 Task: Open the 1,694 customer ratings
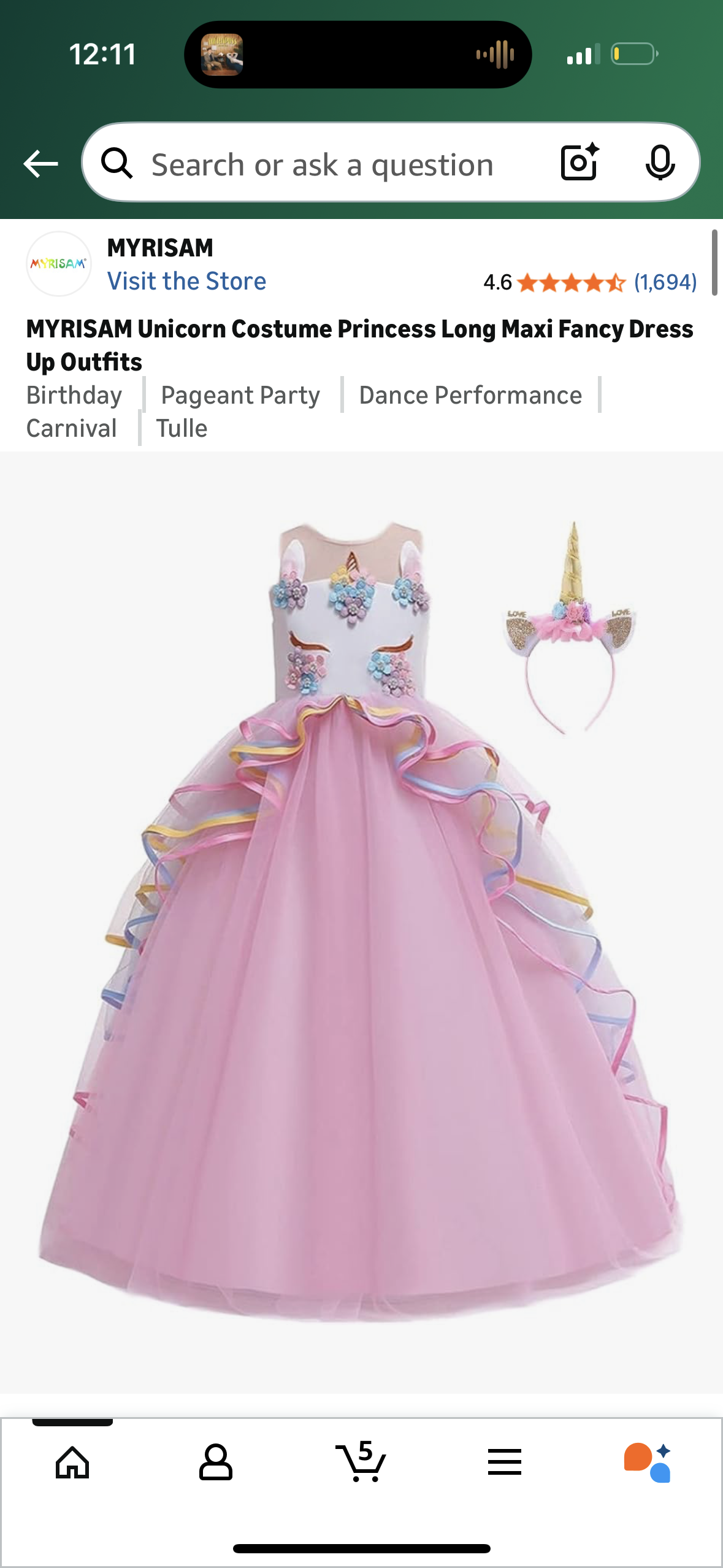[665, 282]
